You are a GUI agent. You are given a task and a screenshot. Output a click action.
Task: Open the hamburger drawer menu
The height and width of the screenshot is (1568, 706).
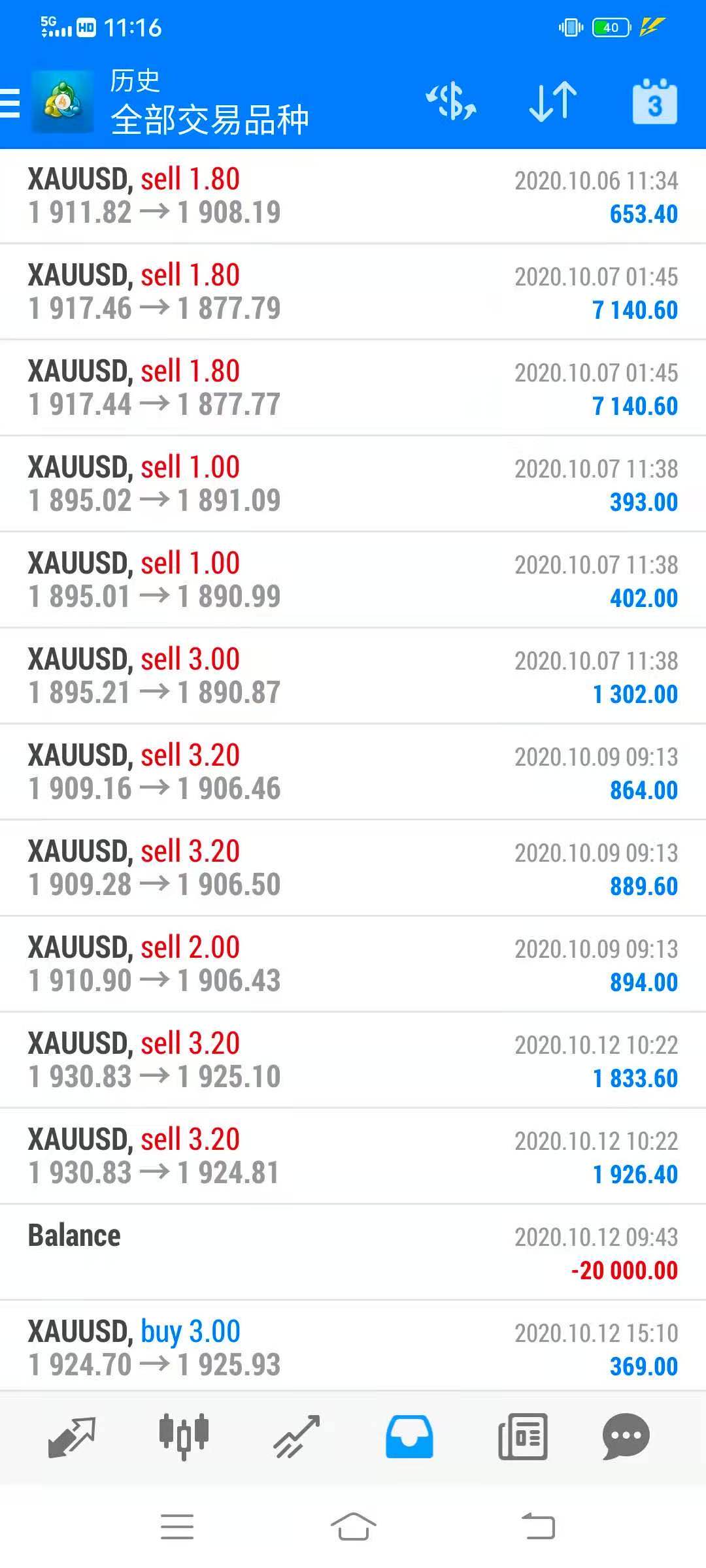click(10, 103)
